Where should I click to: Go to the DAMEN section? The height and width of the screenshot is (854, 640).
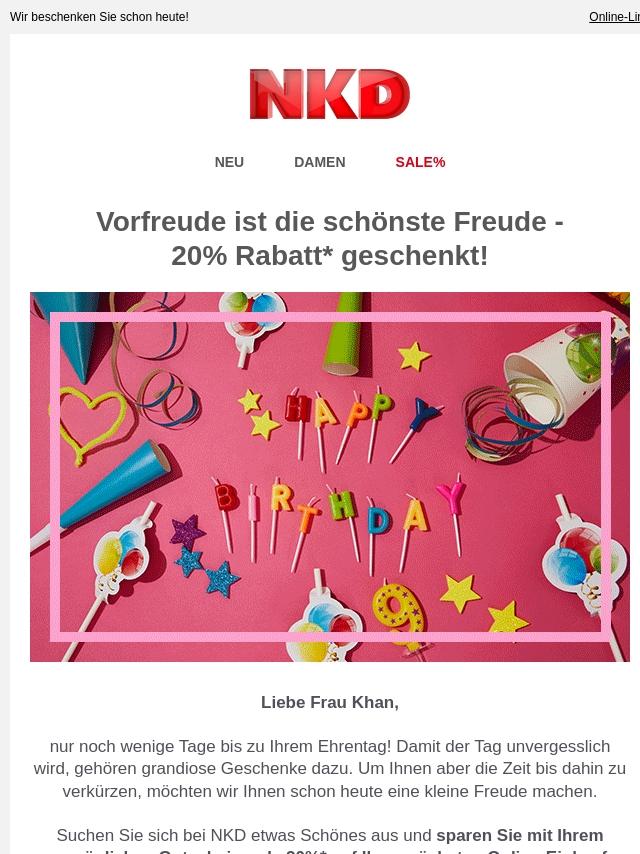pyautogui.click(x=320, y=162)
